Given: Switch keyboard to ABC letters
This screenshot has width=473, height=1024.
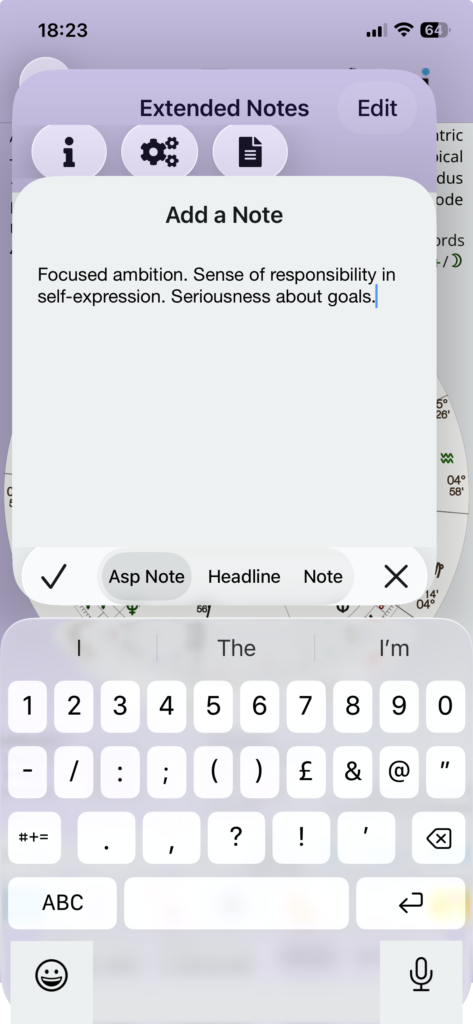Looking at the screenshot, I should tap(63, 903).
